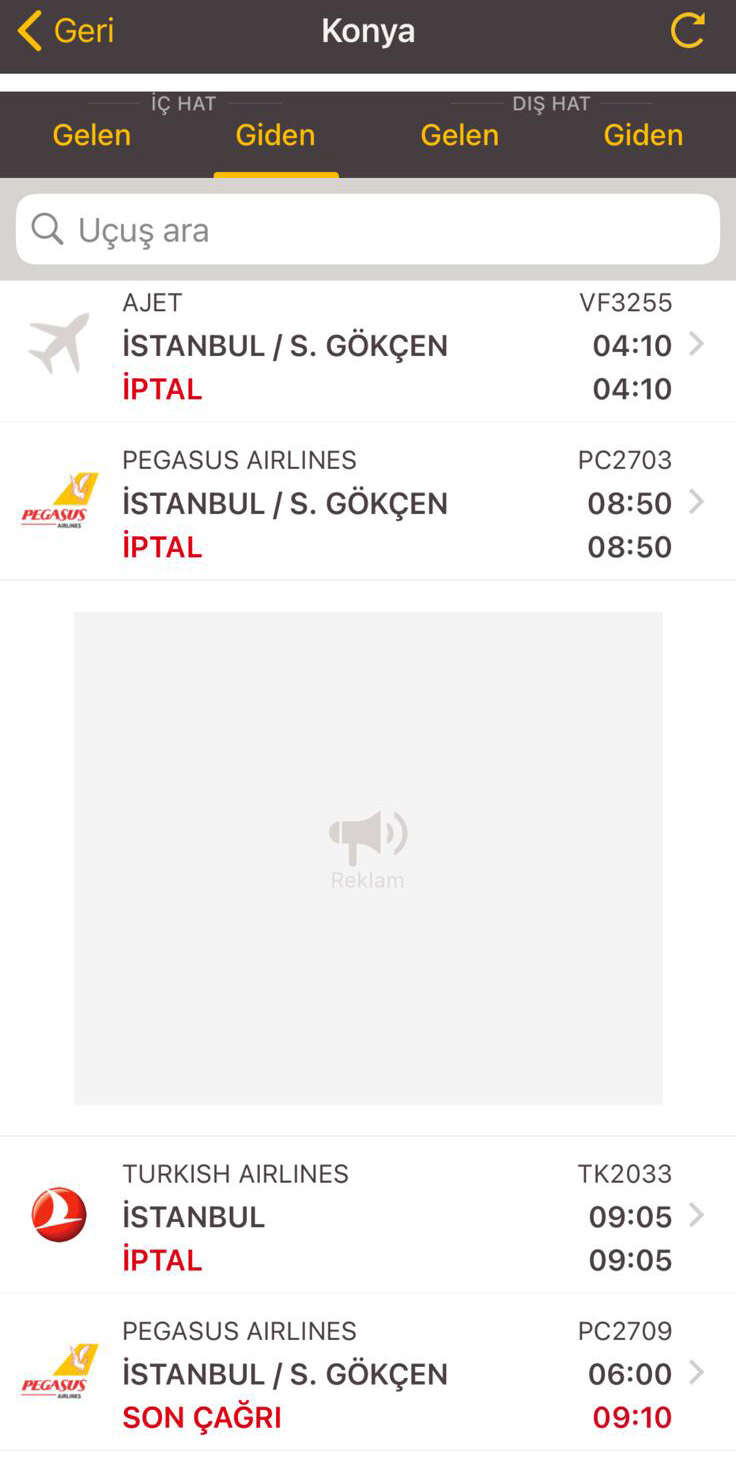Open the cancelled İSTANBUL flight TK2033 entry

pyautogui.click(x=367, y=1215)
